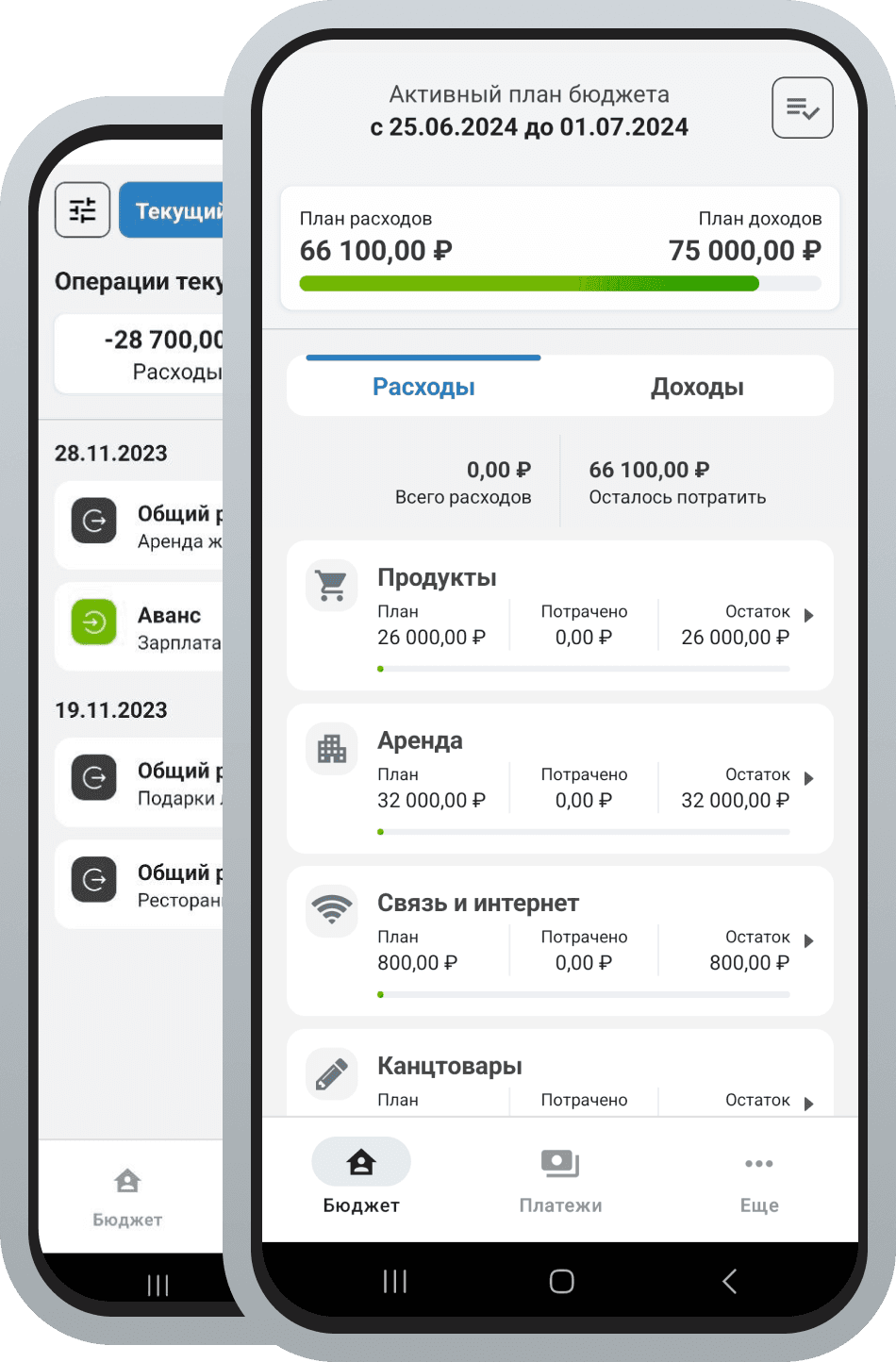896x1362 pixels.
Task: Expand the Аренда category details
Action: (808, 778)
